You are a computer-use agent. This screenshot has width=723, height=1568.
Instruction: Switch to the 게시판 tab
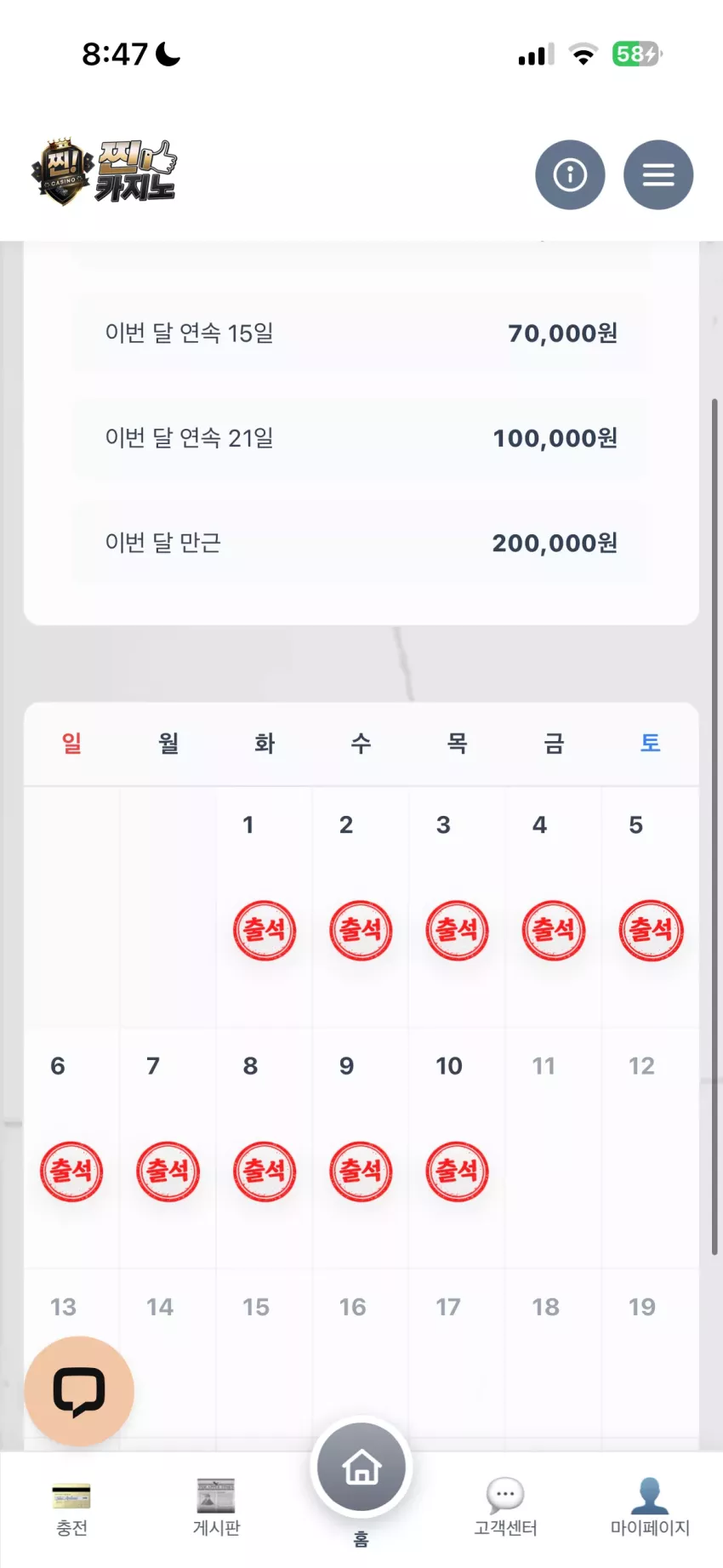coord(216,1508)
